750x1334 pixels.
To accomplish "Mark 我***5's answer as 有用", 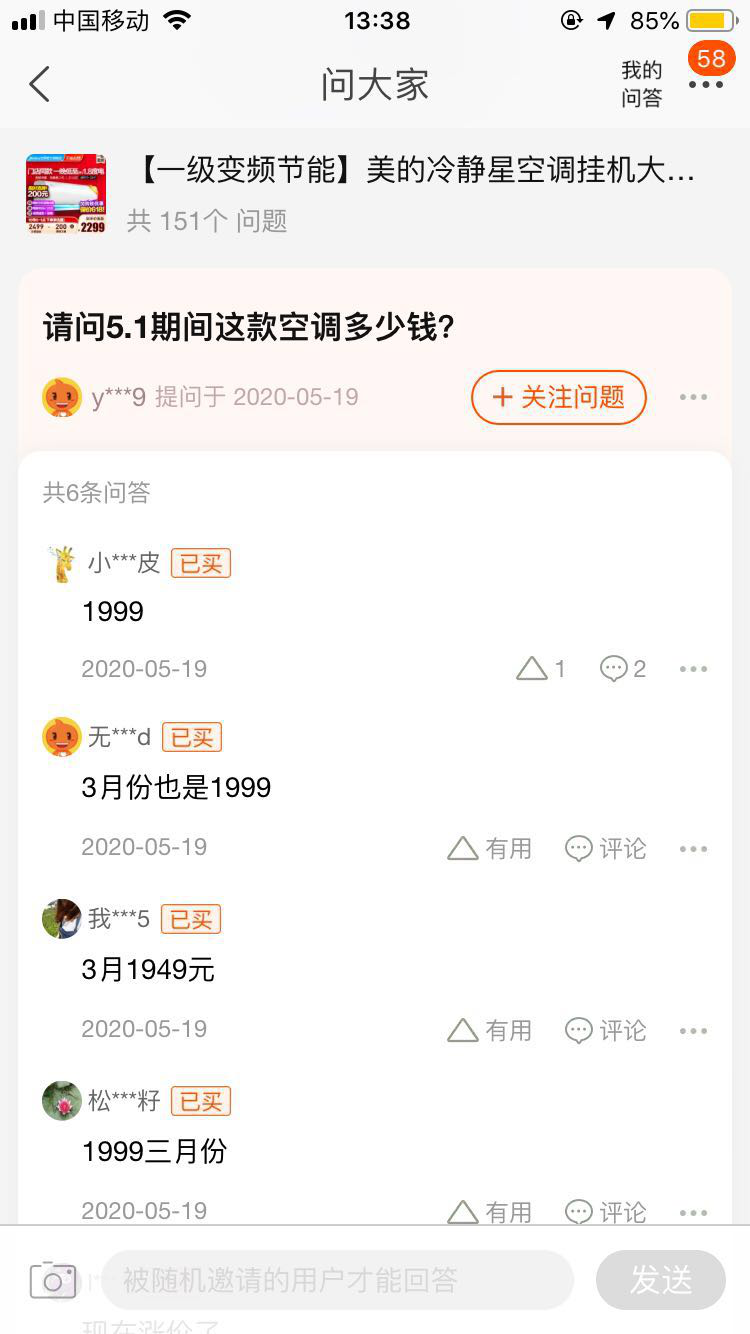I will [489, 1031].
